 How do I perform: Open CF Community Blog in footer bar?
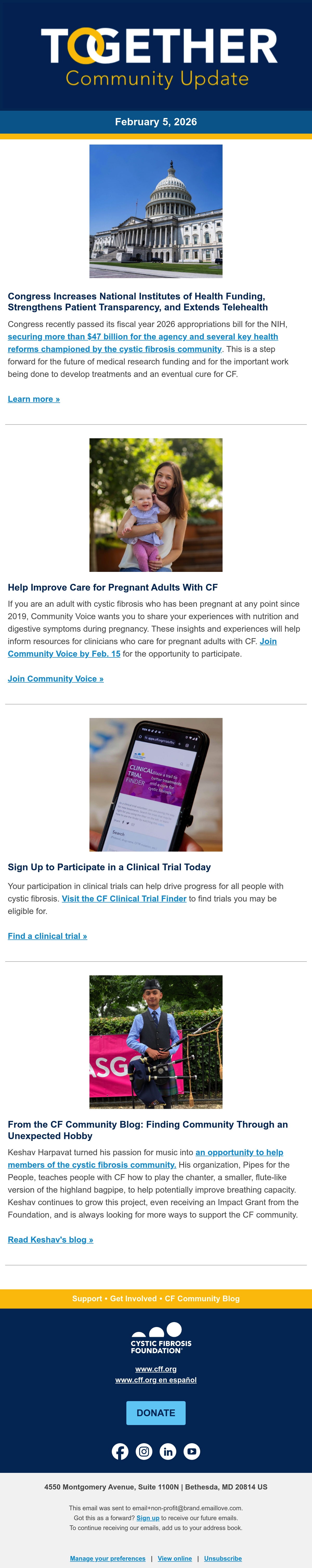pos(202,1298)
